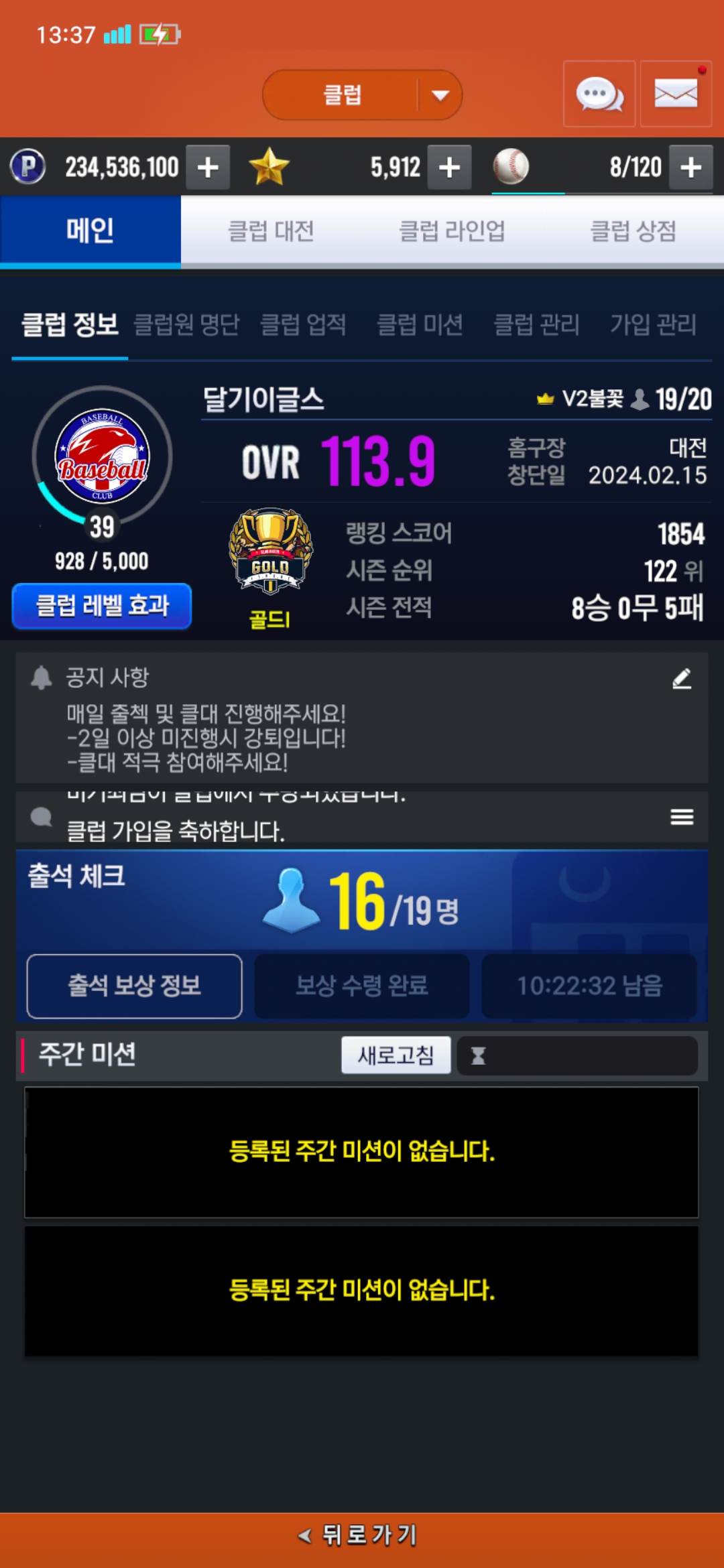Open the 가입 관리 sub-tab
This screenshot has width=724, height=1568.
(x=653, y=325)
